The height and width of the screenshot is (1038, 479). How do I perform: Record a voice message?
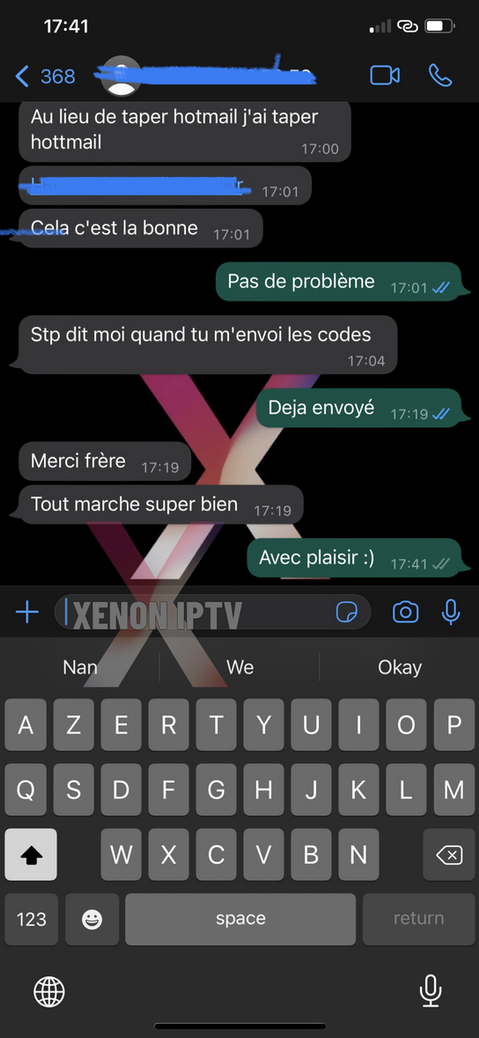coord(451,612)
